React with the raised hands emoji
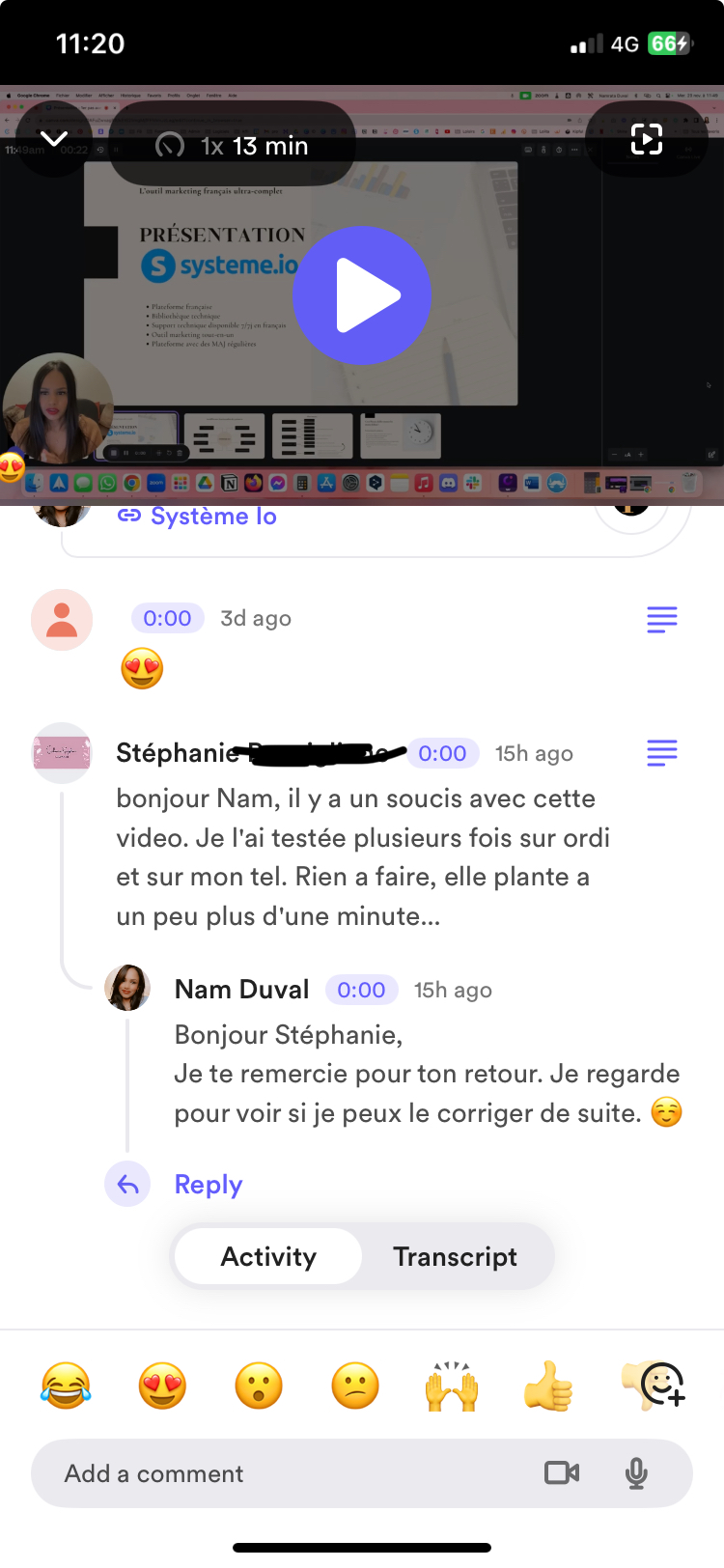The height and width of the screenshot is (1568, 724). click(x=452, y=1386)
